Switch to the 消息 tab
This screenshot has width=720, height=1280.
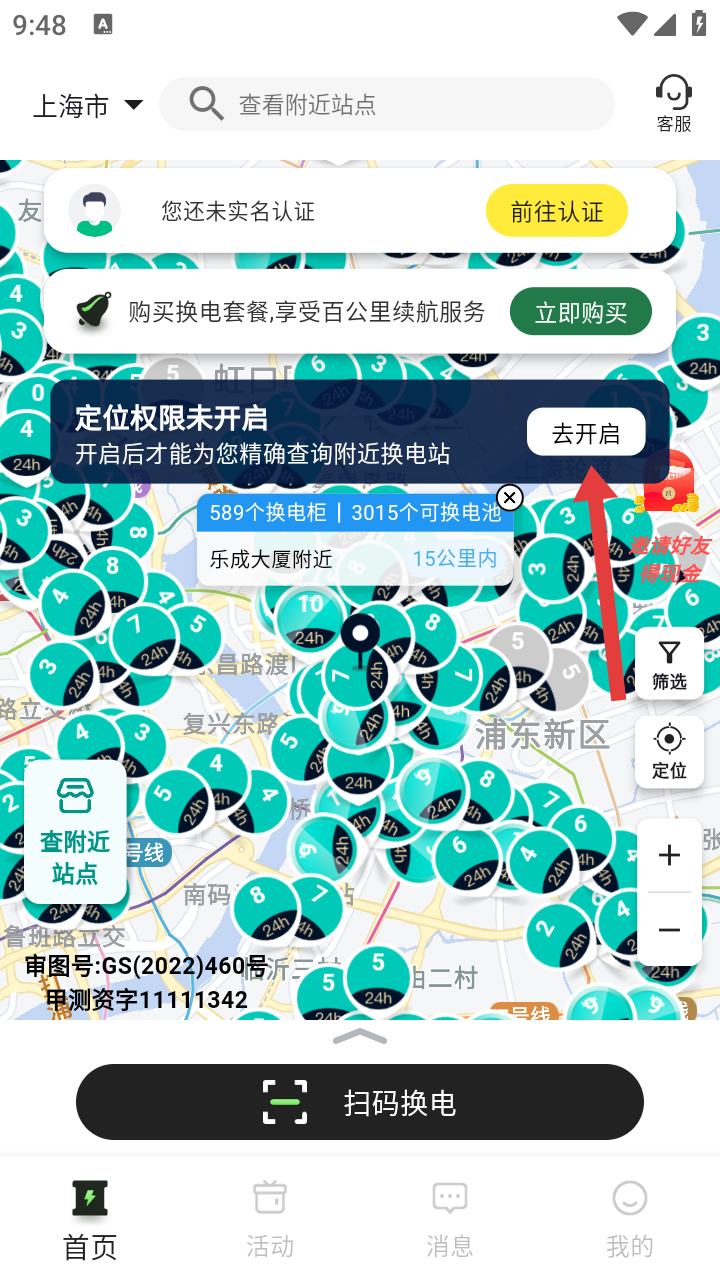[x=450, y=1218]
